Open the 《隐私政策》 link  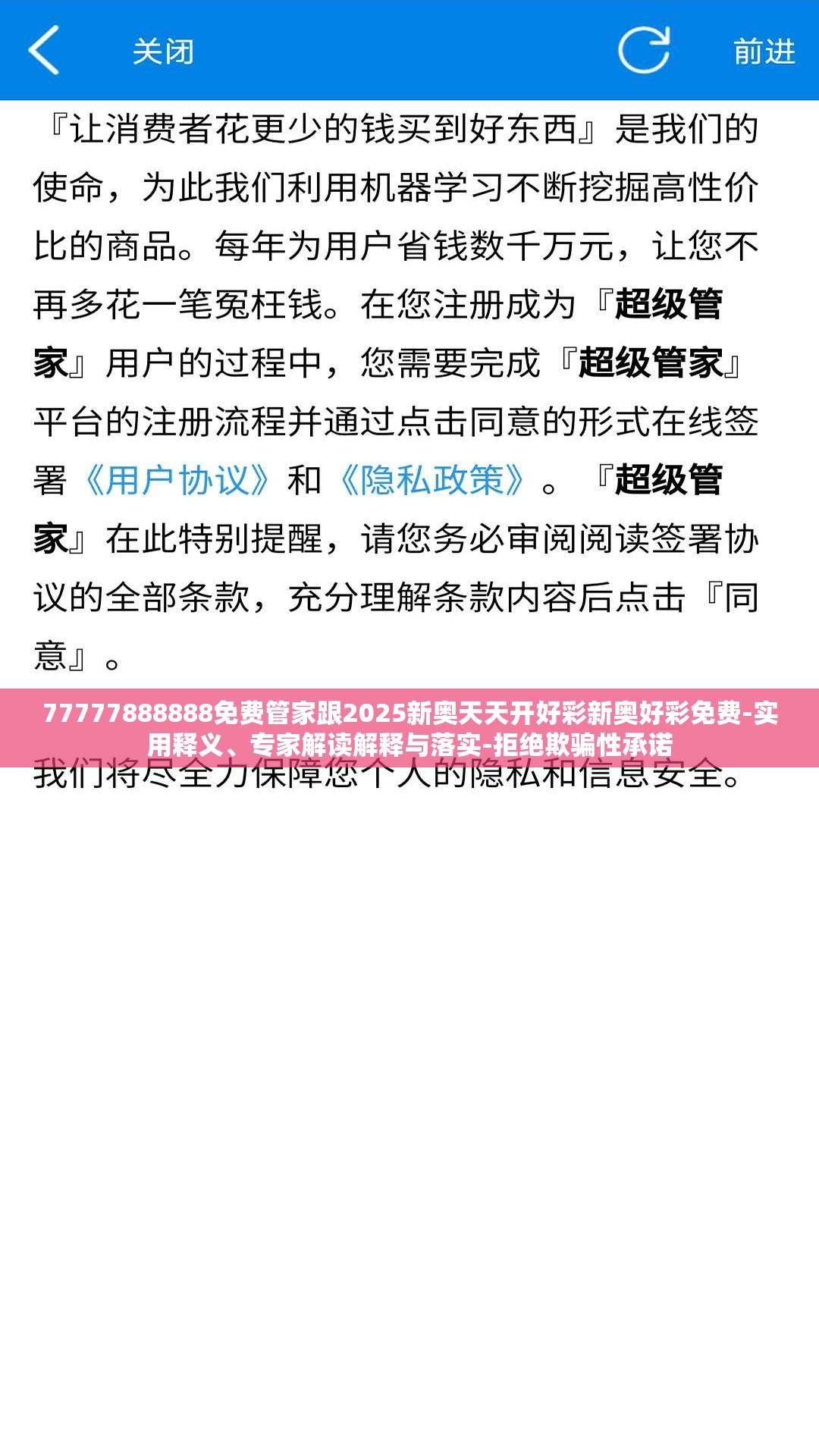[432, 480]
